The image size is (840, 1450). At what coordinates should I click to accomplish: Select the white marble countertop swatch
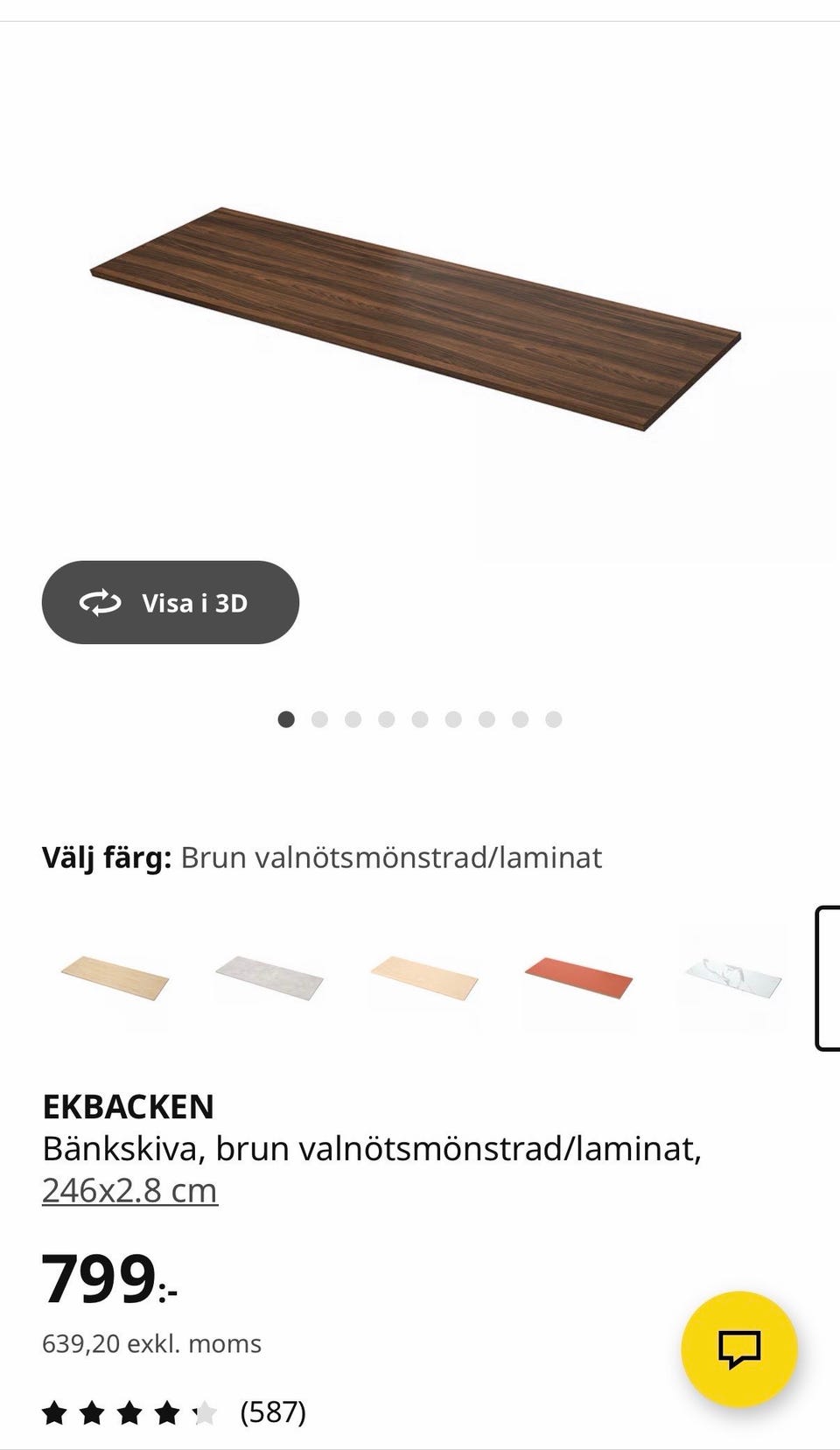733,974
